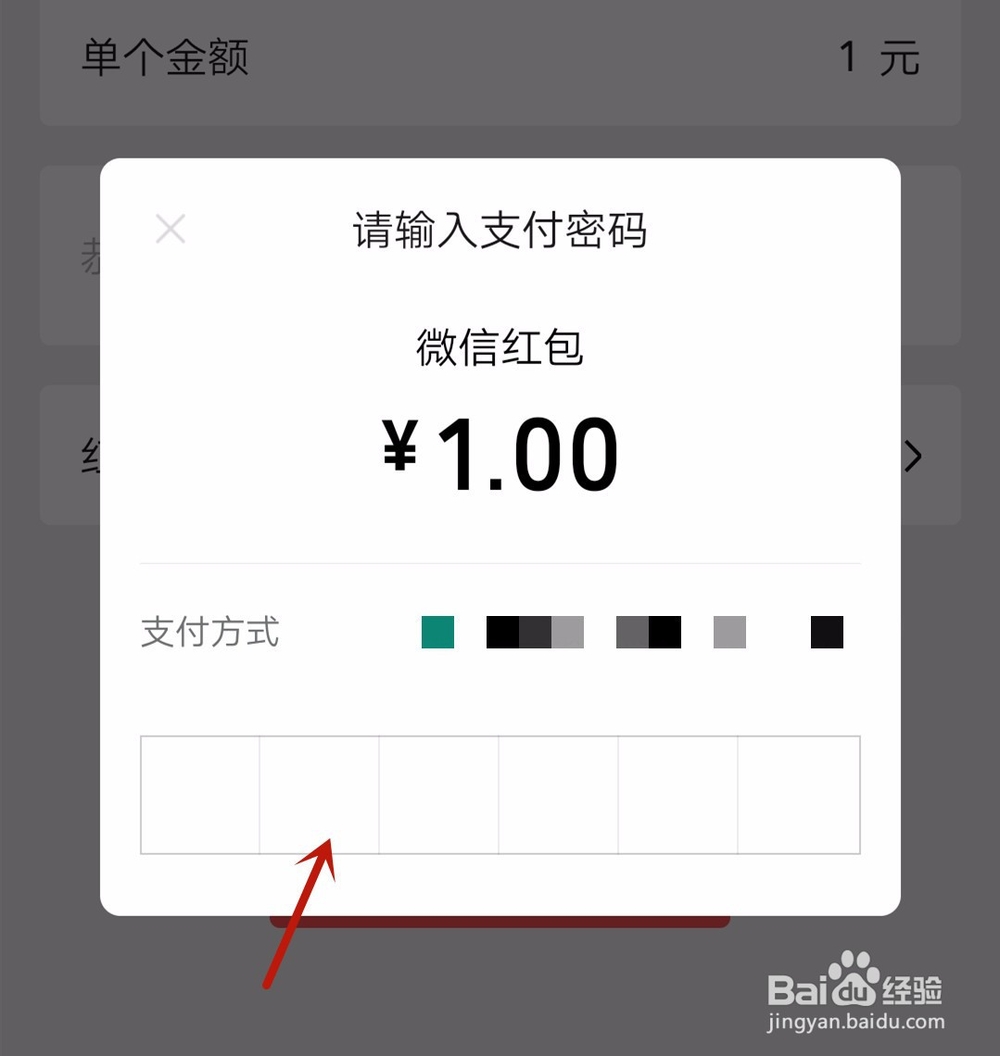This screenshot has width=1000, height=1056.
Task: Click the 请输入支付密码 dialog title
Action: click(500, 231)
